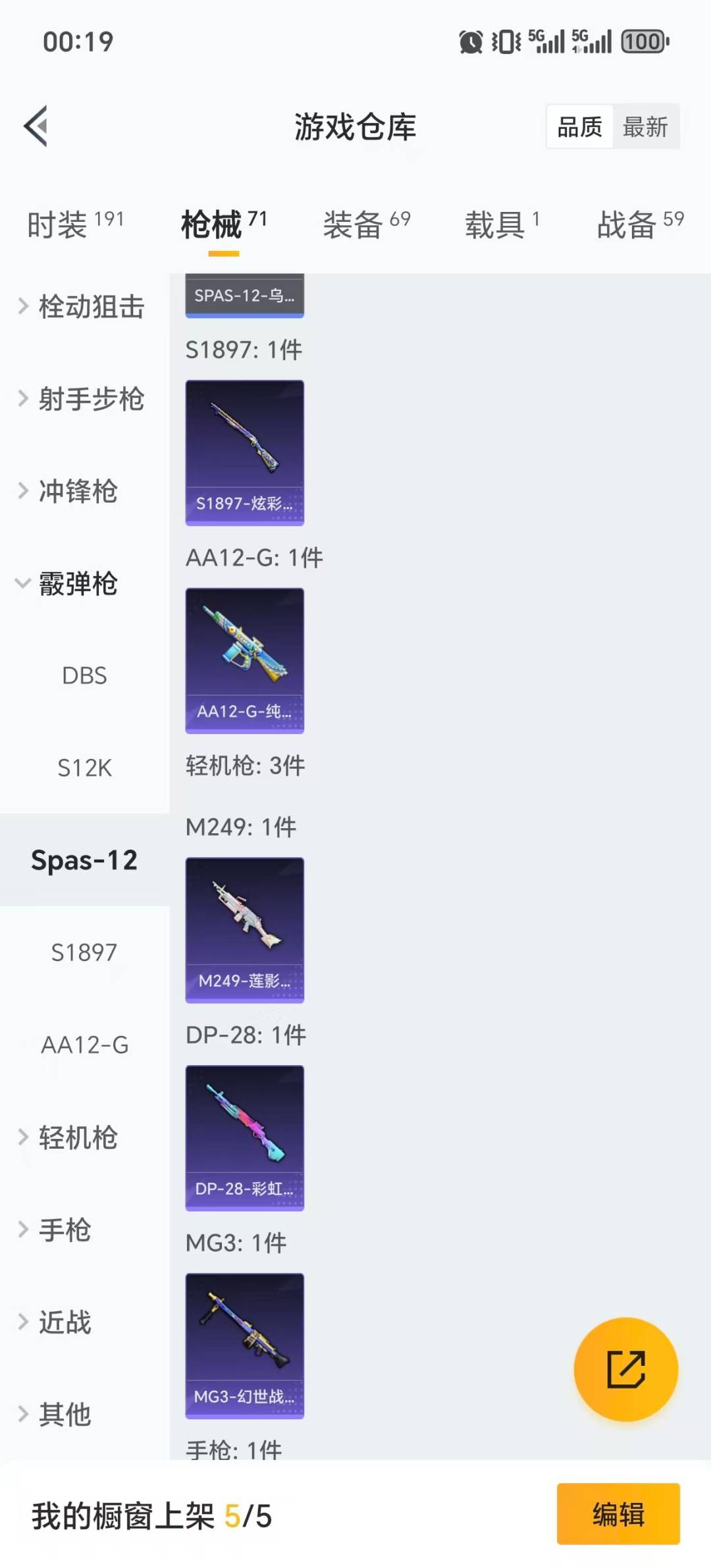The width and height of the screenshot is (711, 1568).
Task: Expand the 射手步枪 category
Action: click(82, 399)
